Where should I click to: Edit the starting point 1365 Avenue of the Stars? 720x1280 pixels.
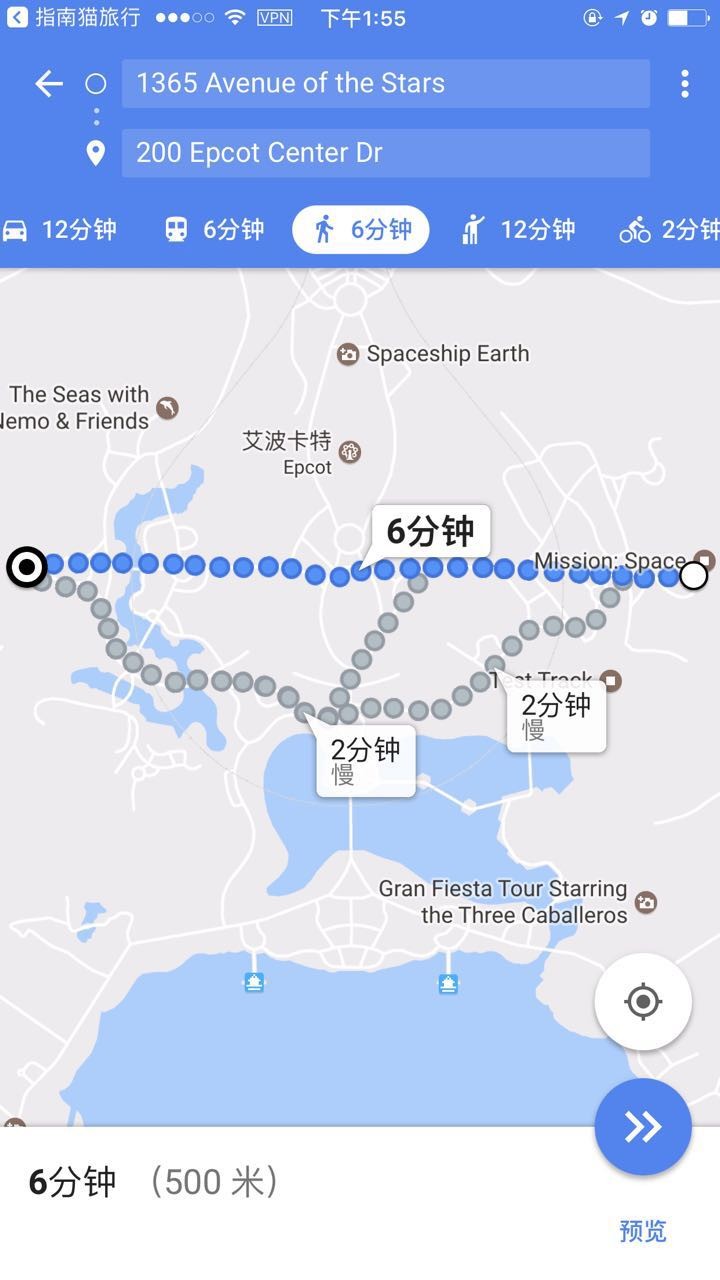pos(385,84)
